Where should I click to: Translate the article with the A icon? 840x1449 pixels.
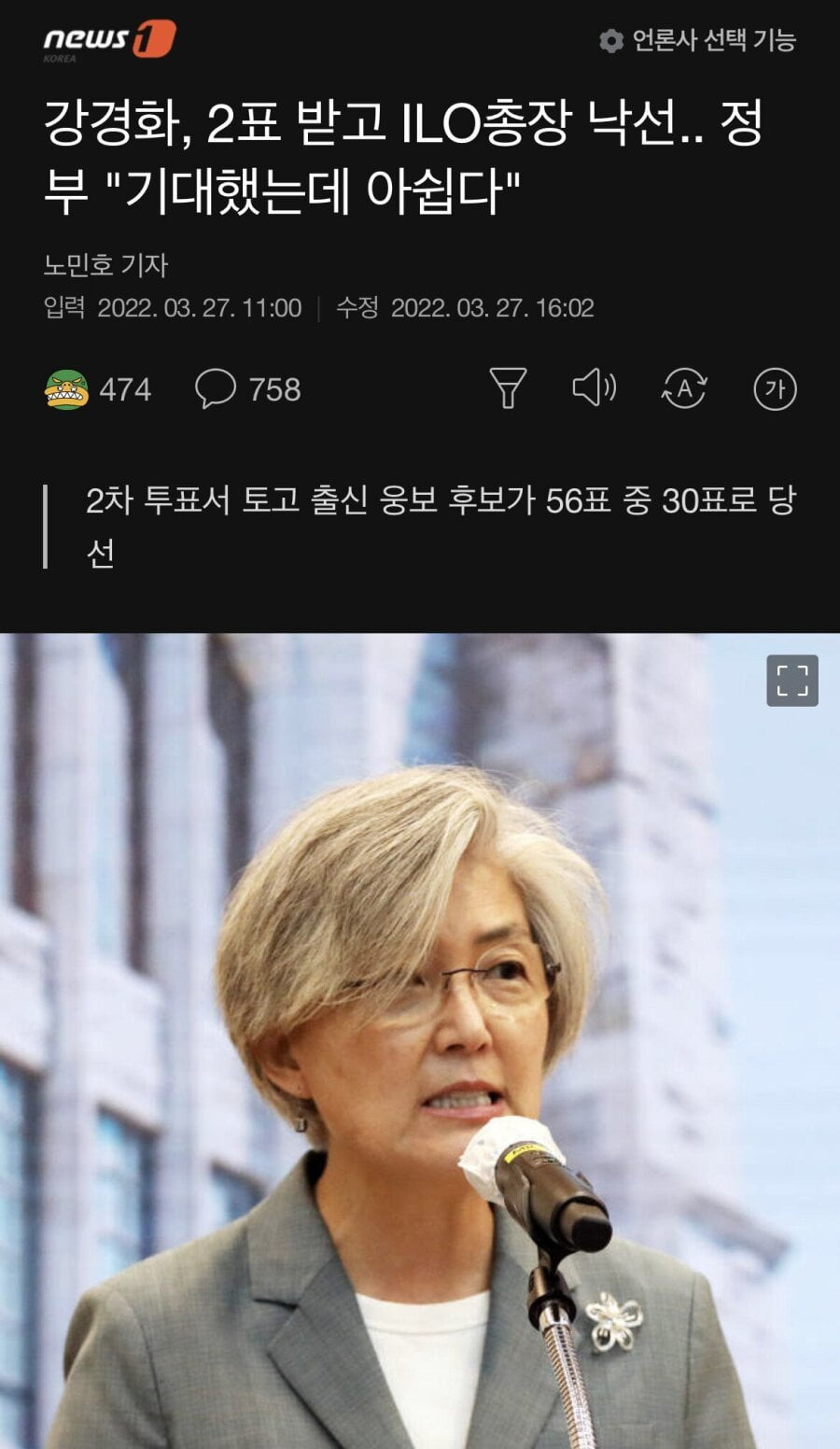pos(684,388)
